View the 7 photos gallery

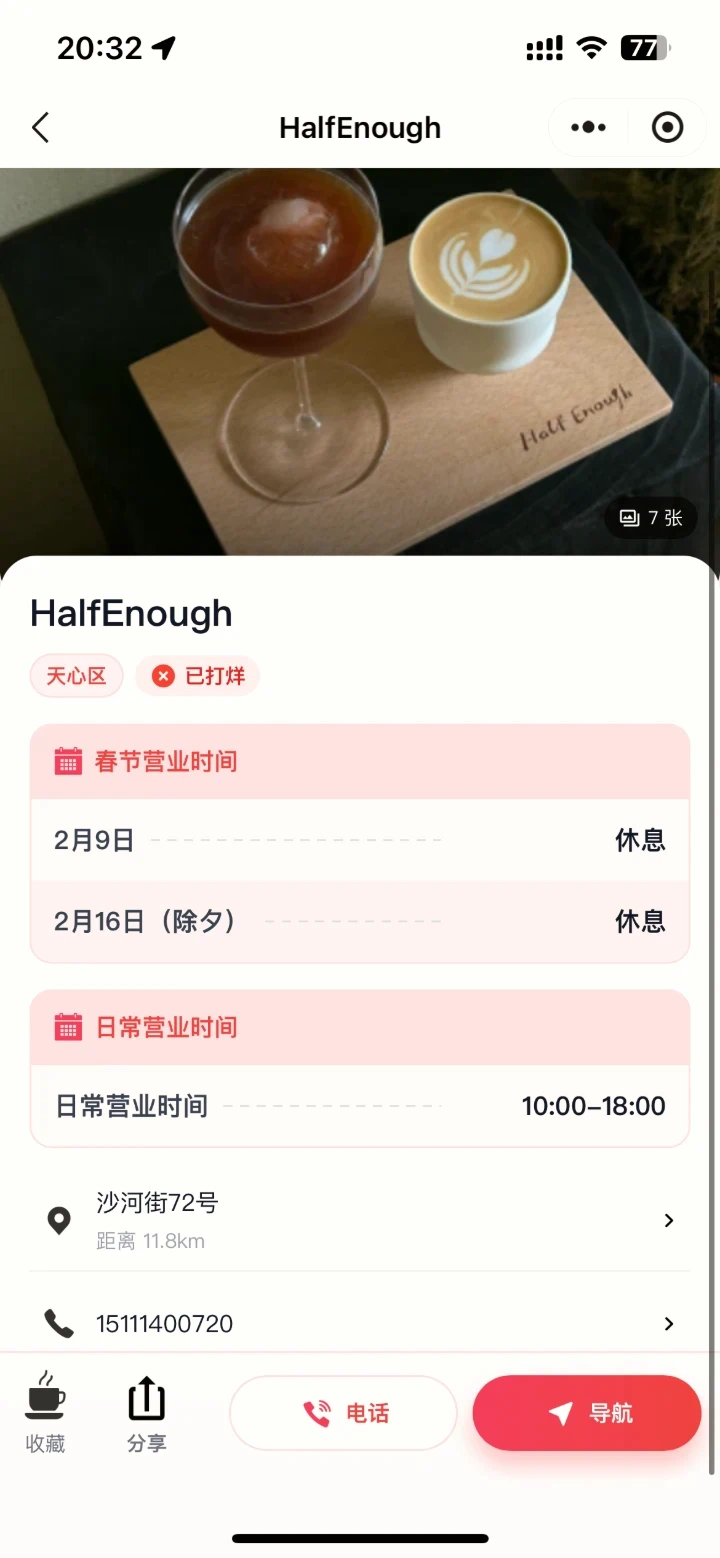(x=651, y=518)
